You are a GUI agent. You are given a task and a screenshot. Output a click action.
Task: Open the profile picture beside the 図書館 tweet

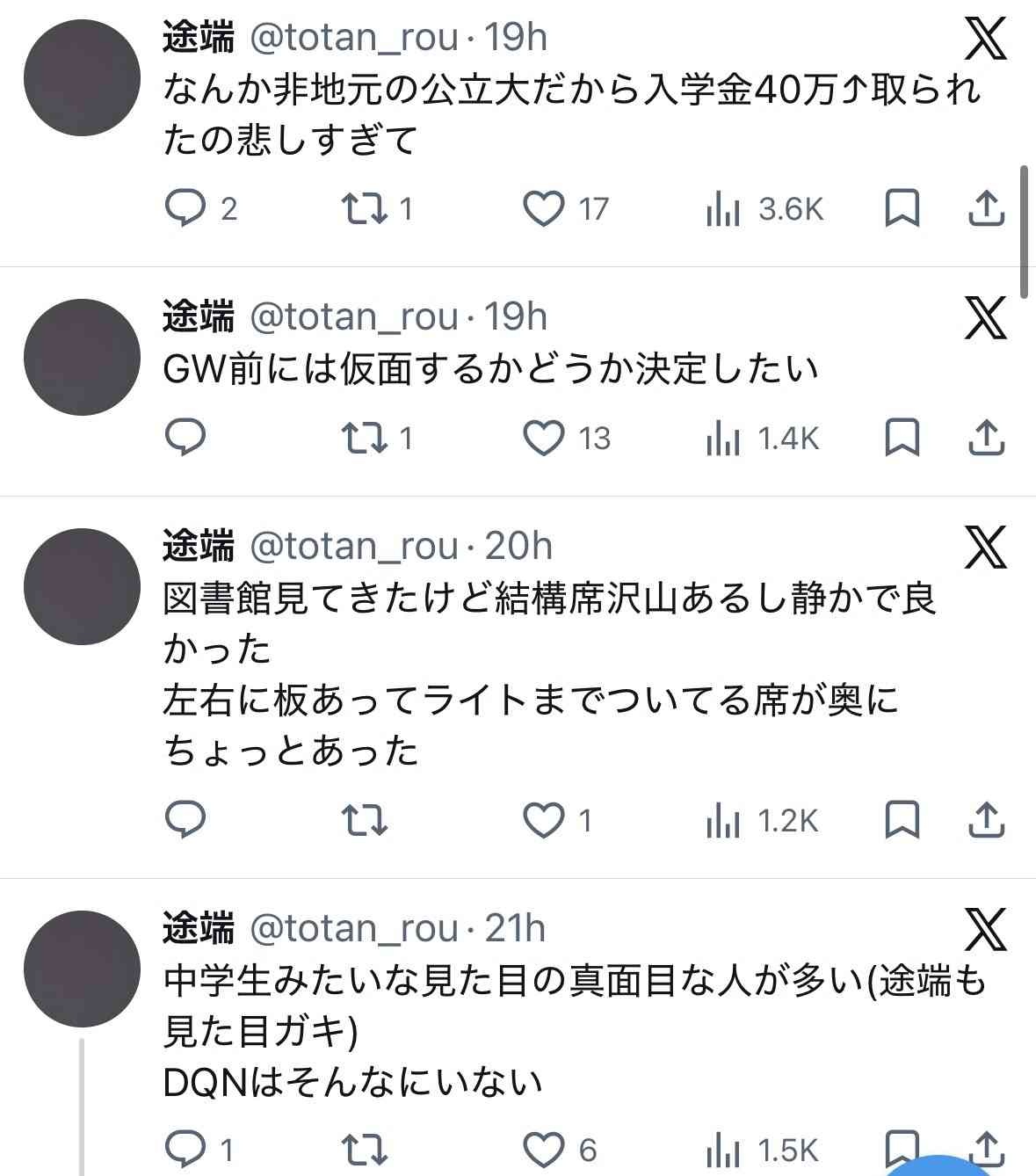[82, 586]
